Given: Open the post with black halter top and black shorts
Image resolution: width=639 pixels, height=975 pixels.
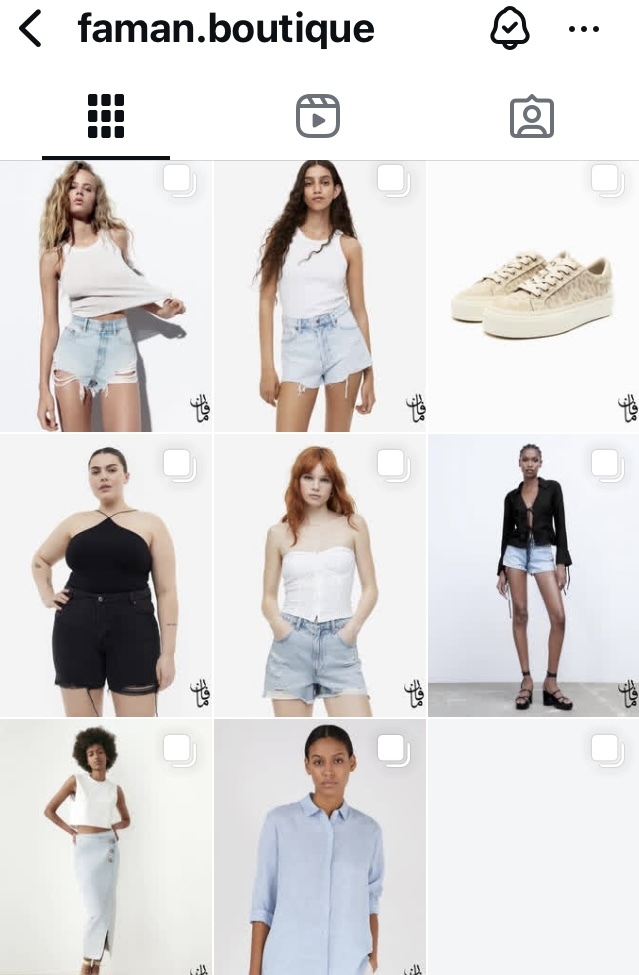Looking at the screenshot, I should (106, 576).
